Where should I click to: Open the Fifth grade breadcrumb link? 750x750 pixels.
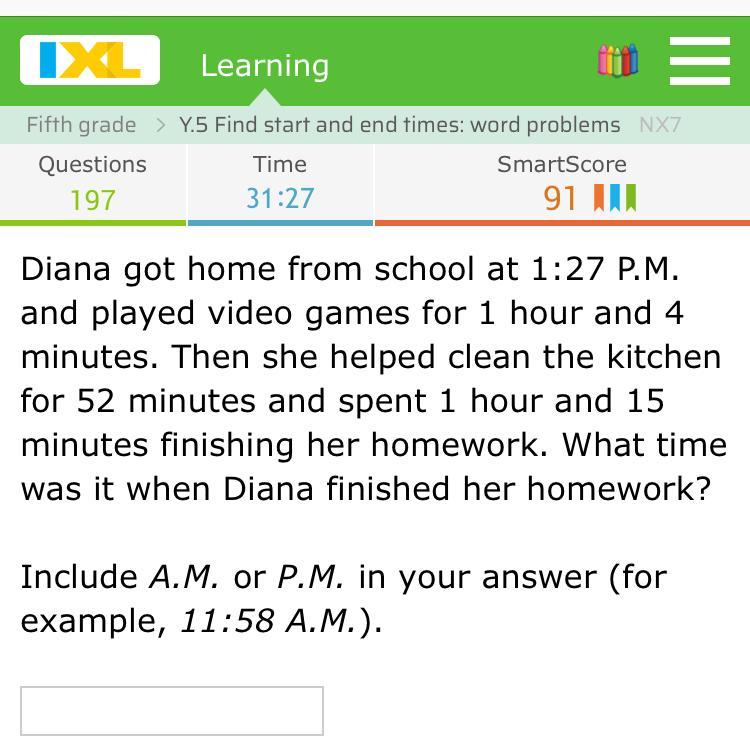[x=81, y=125]
